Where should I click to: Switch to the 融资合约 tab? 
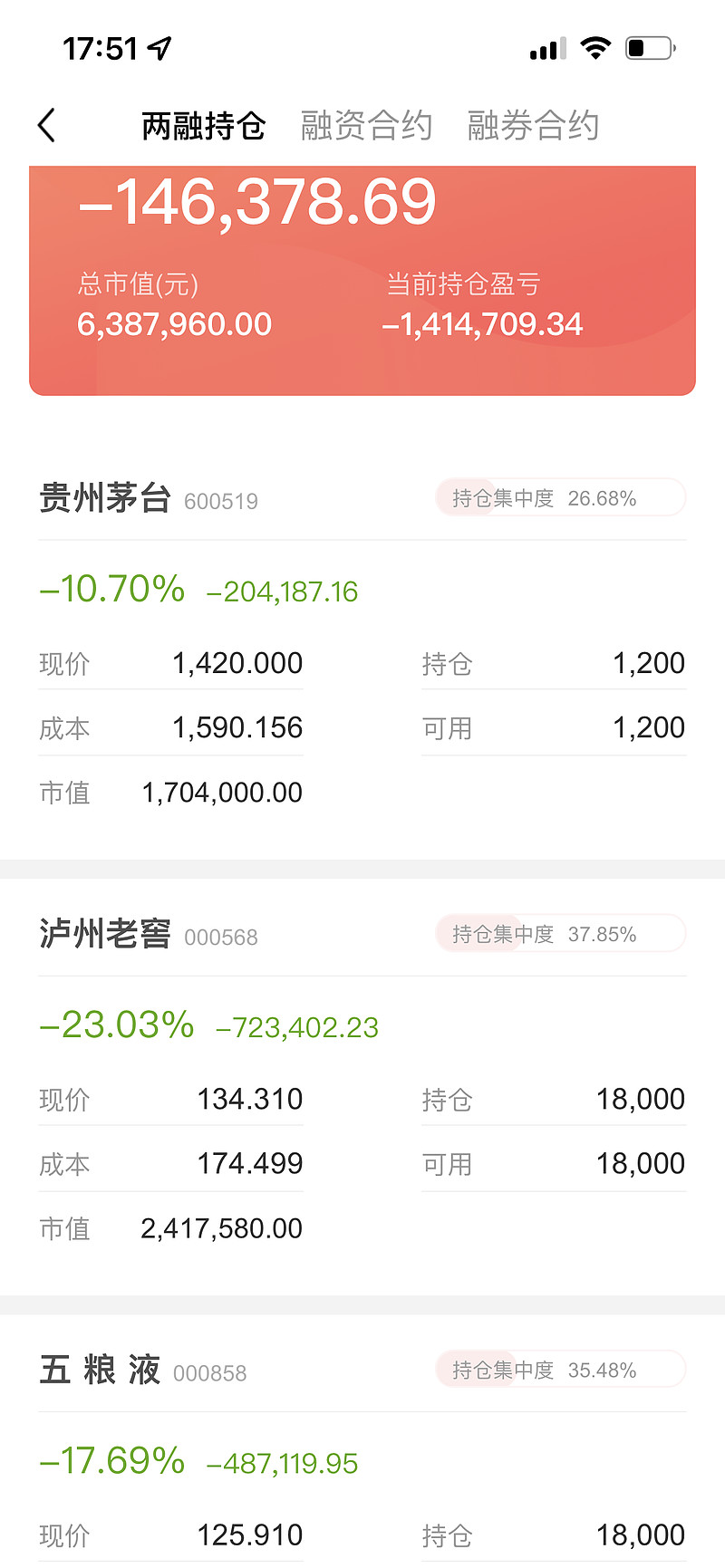pos(366,126)
